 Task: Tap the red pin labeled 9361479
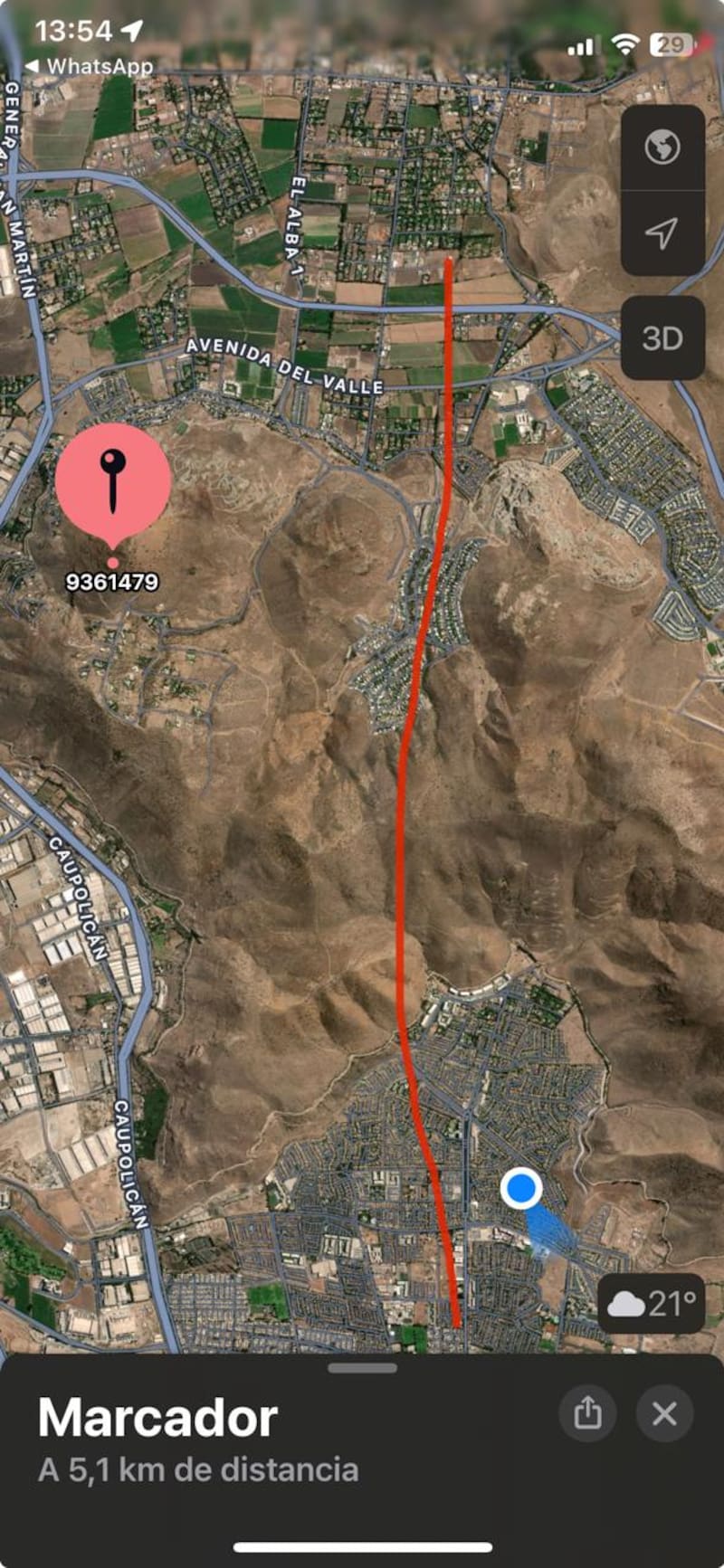point(113,481)
